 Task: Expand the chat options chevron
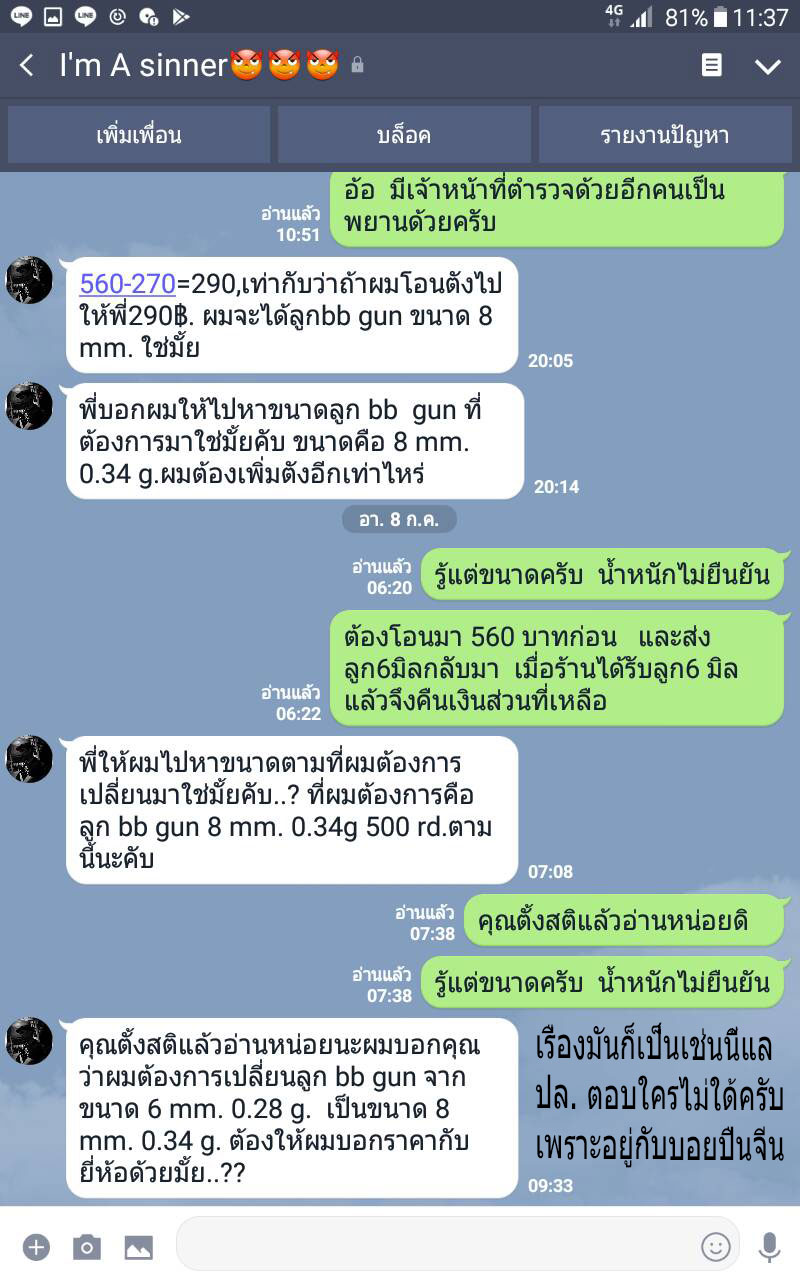point(767,66)
